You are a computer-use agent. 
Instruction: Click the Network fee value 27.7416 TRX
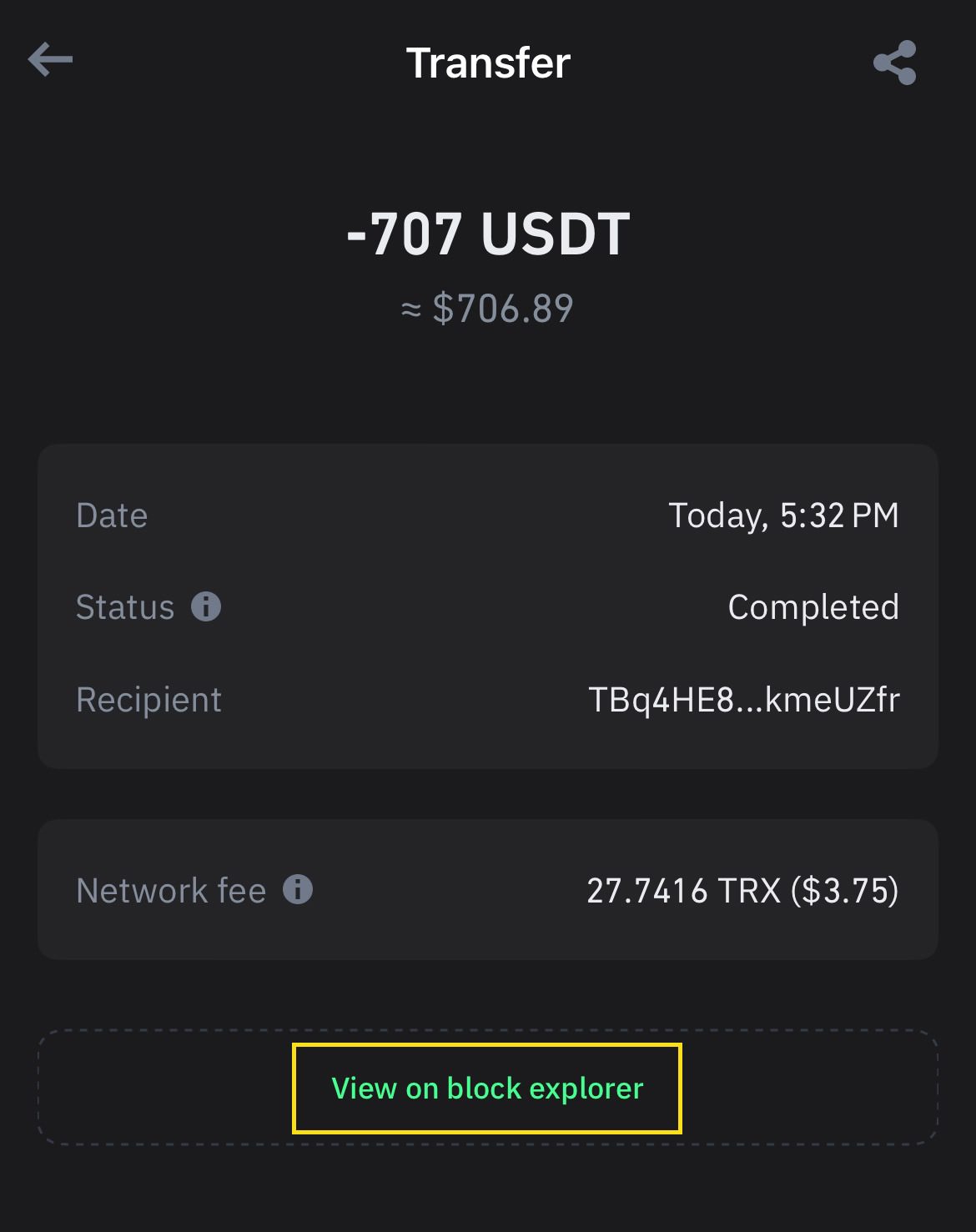(x=742, y=891)
